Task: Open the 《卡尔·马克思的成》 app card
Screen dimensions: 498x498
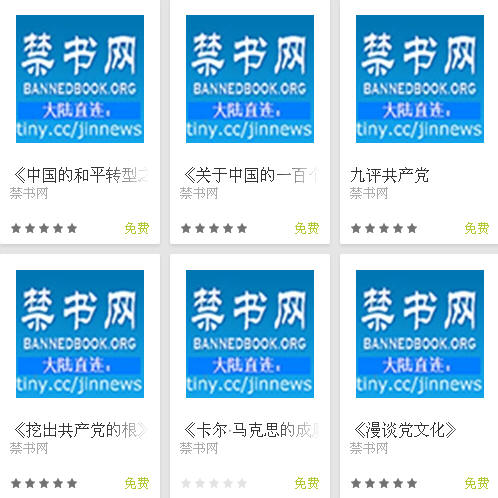Action: (250, 376)
